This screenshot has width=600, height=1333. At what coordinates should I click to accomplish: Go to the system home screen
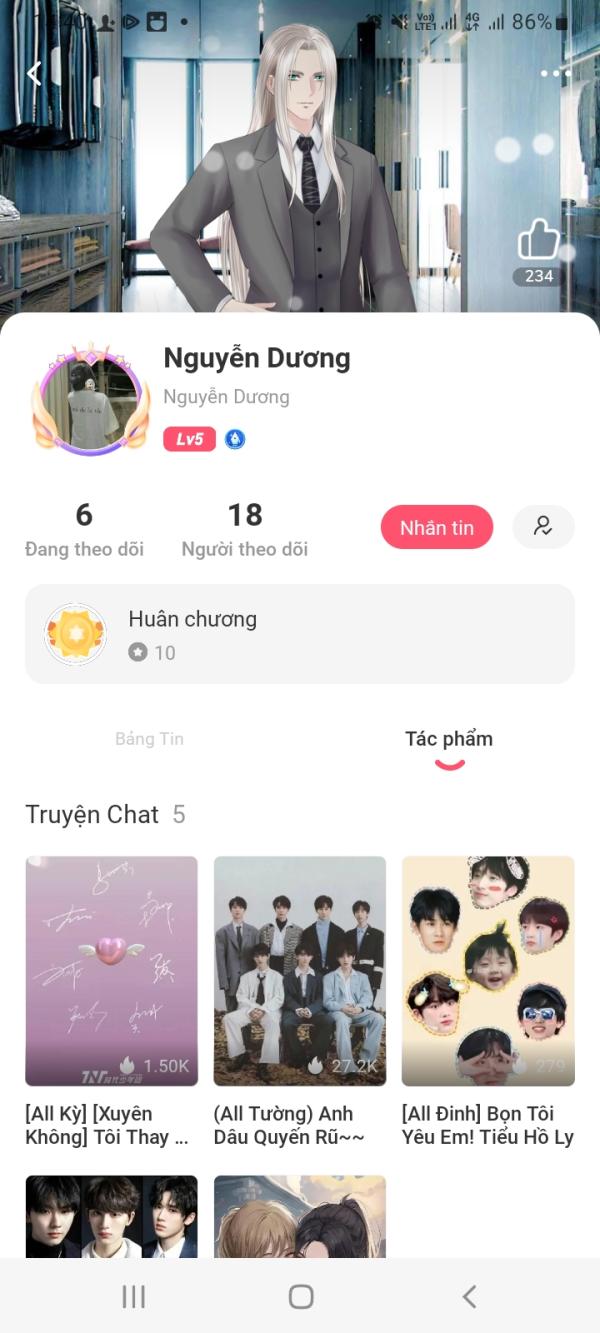click(300, 1297)
